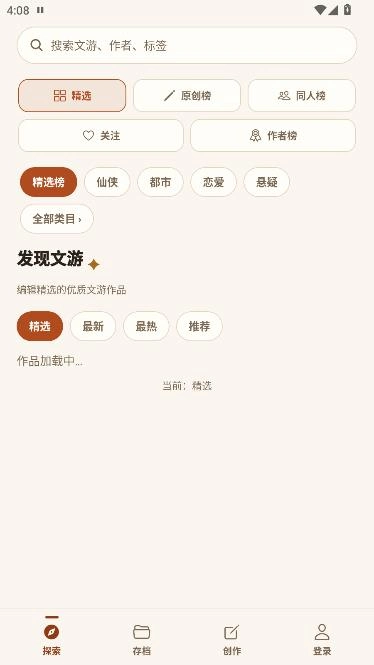The image size is (374, 665).
Task: Switch to the 探索 tab
Action: [x=51, y=639]
